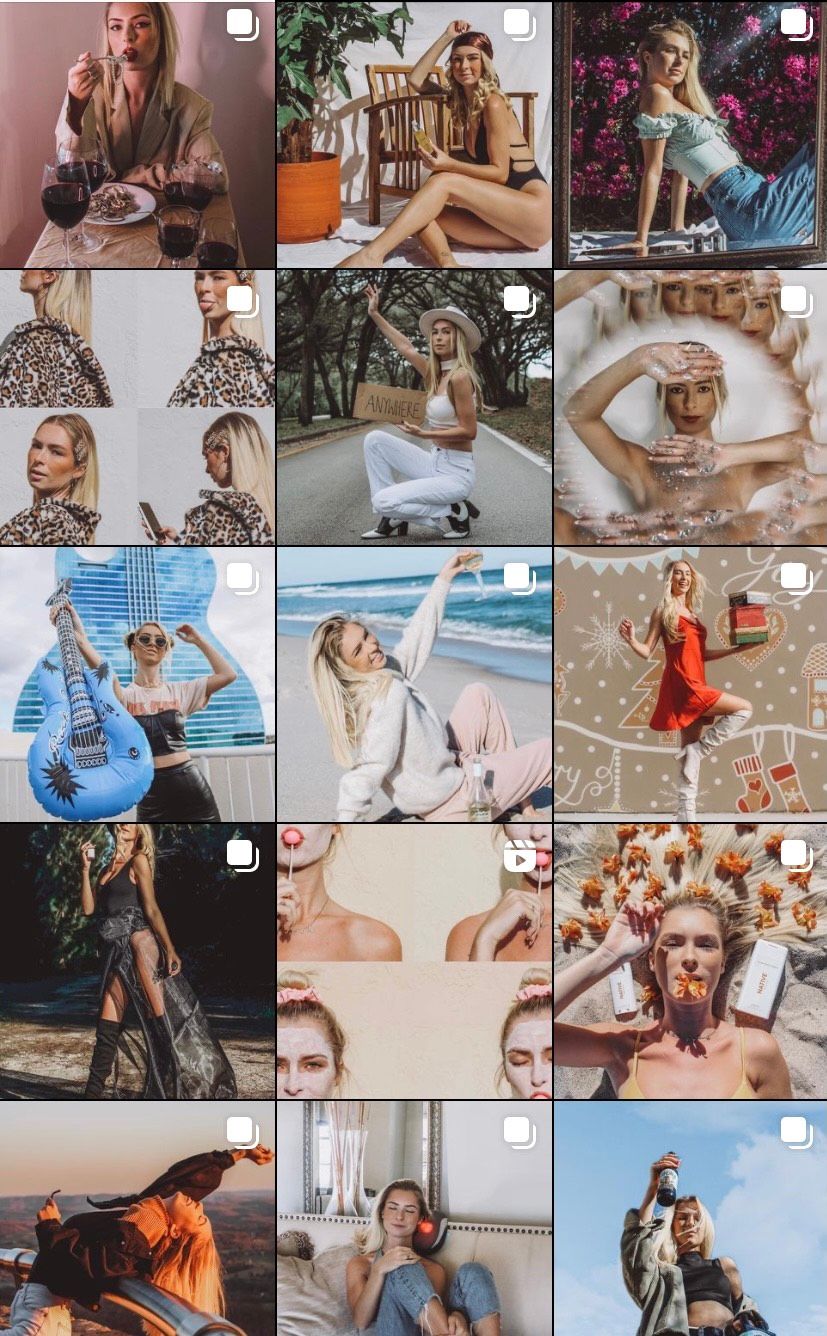Play the face mask and lollipop reel
The image size is (827, 1336).
click(x=414, y=961)
